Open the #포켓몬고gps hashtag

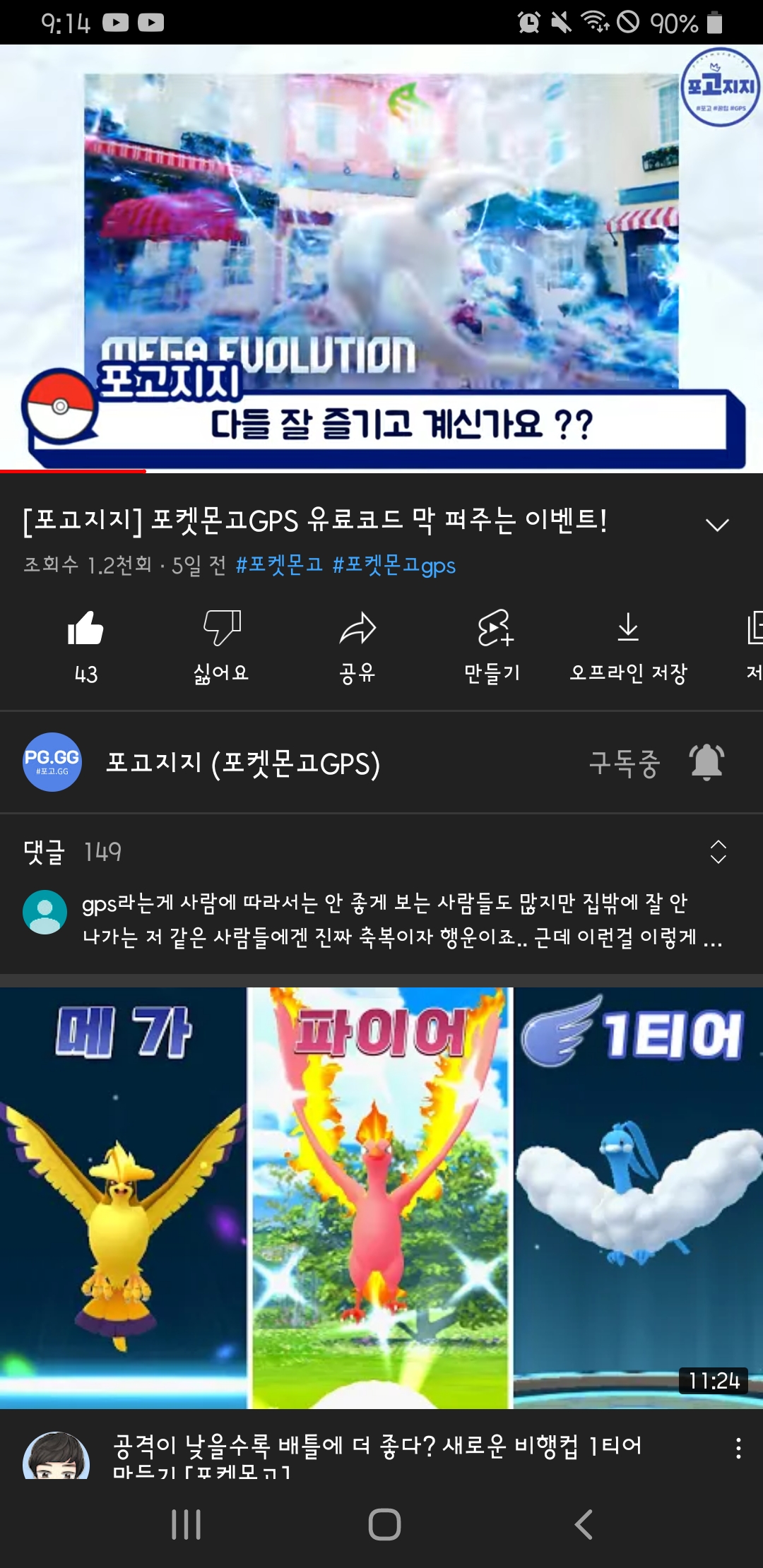[394, 565]
